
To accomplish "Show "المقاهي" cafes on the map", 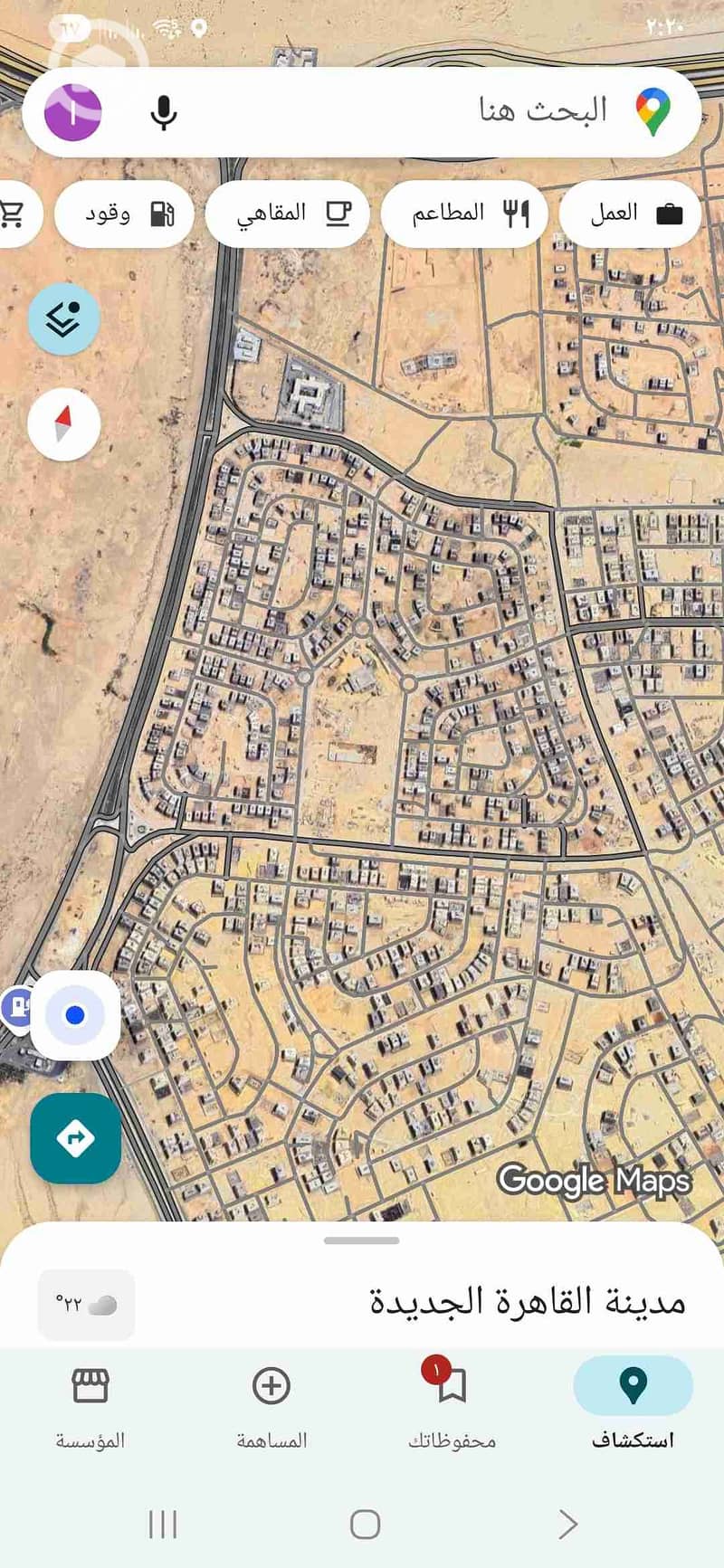I will click(x=288, y=214).
